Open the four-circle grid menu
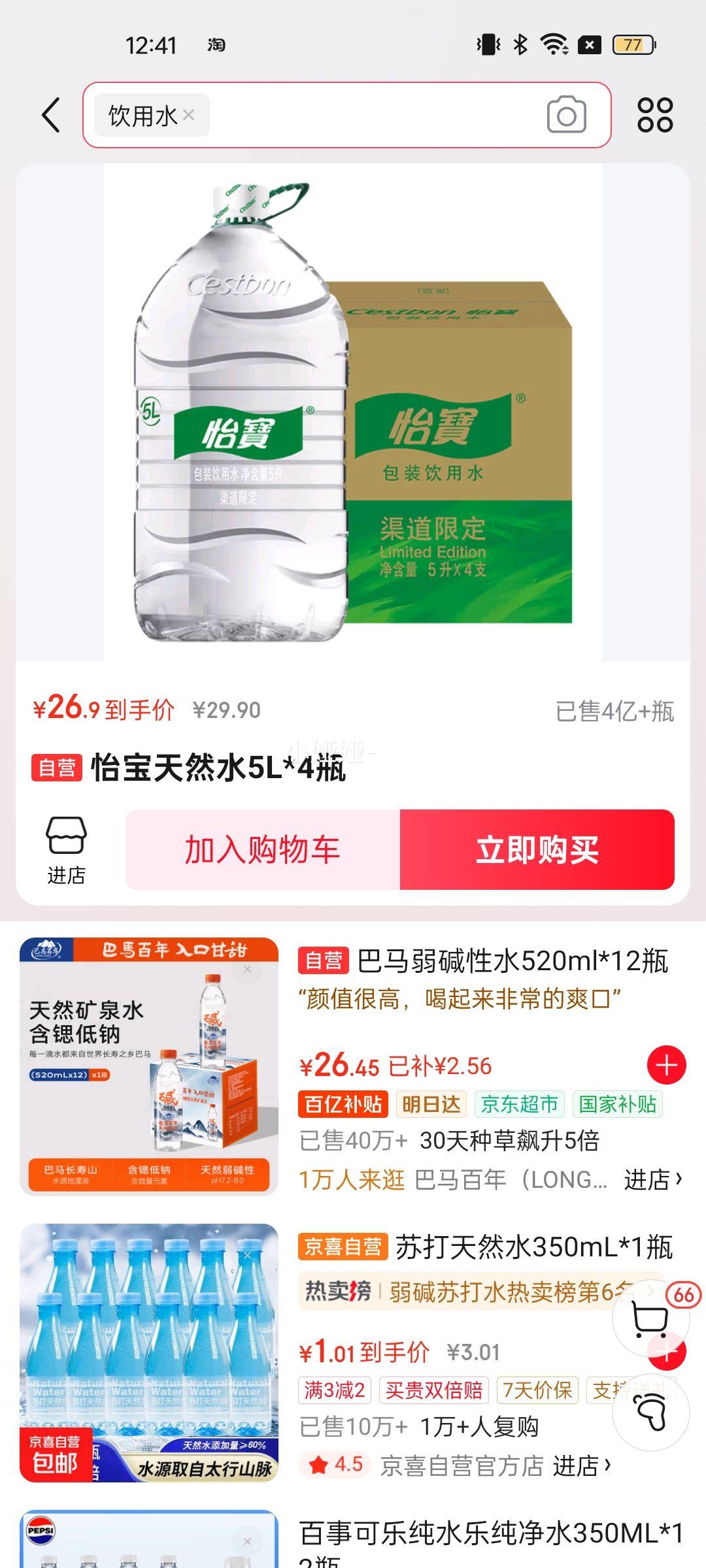The width and height of the screenshot is (706, 1568). click(x=655, y=115)
